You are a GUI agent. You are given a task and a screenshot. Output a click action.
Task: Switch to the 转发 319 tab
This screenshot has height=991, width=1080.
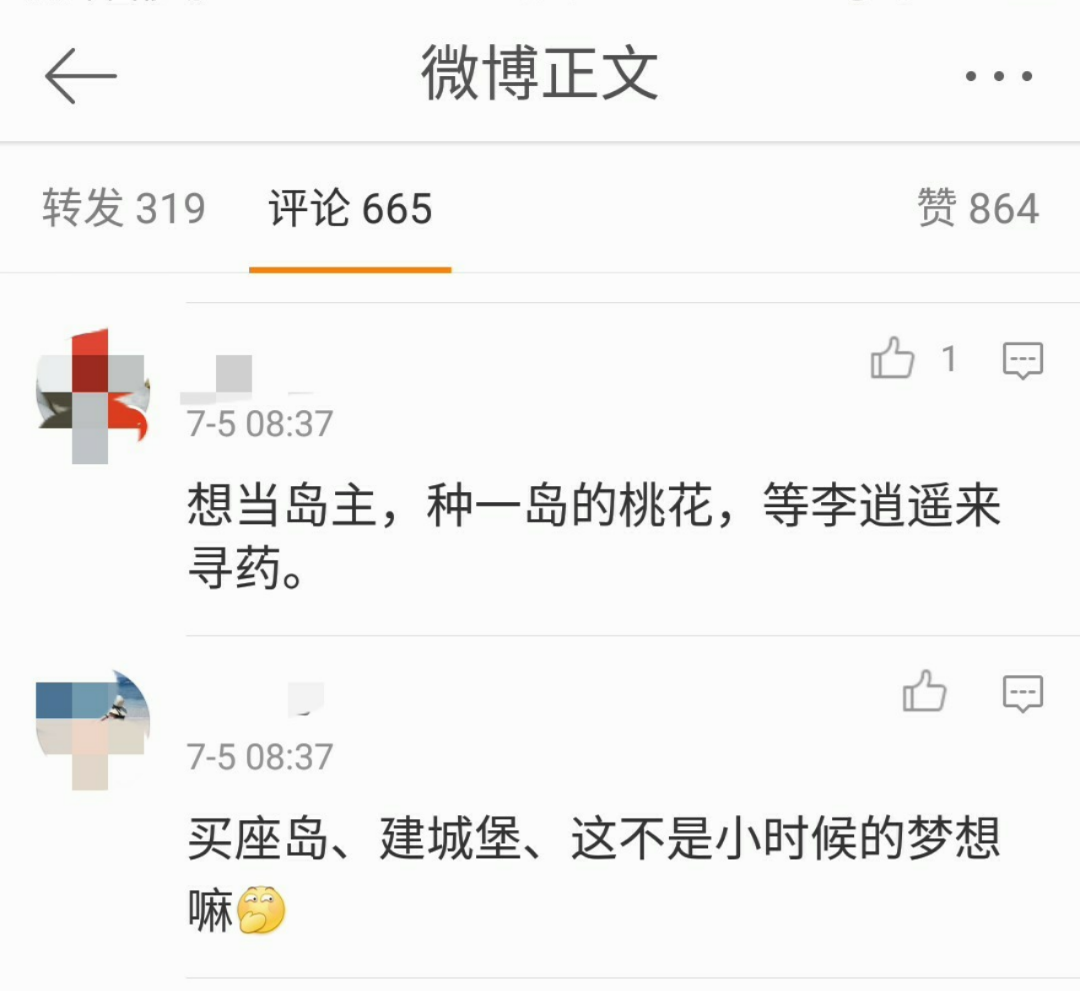(124, 209)
